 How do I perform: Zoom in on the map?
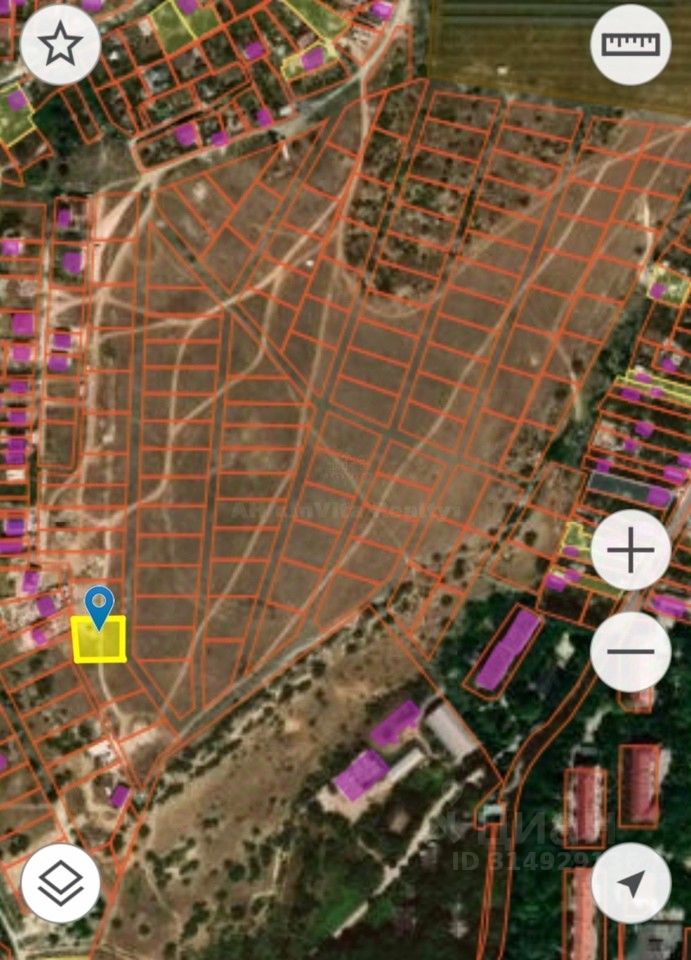coord(630,551)
